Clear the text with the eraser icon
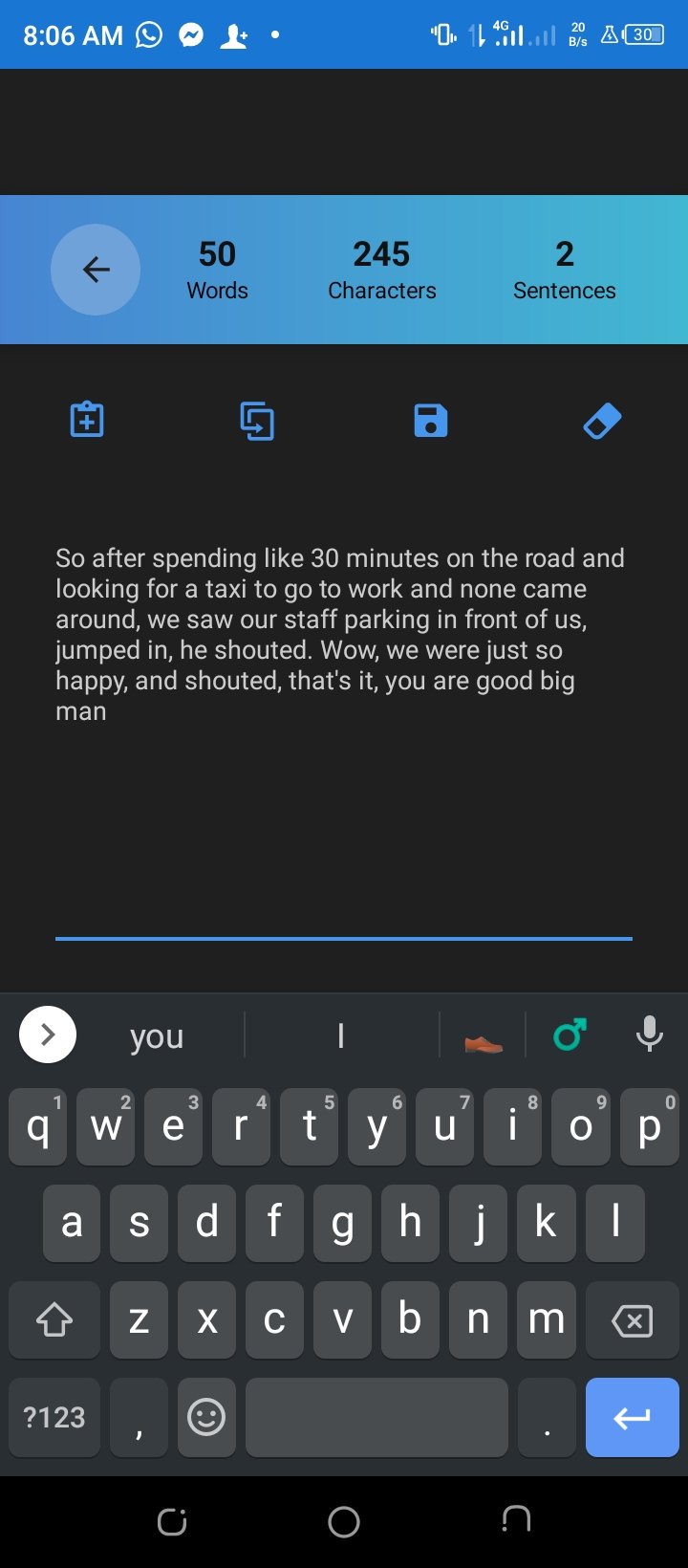This screenshot has height=1568, width=688. (x=602, y=421)
